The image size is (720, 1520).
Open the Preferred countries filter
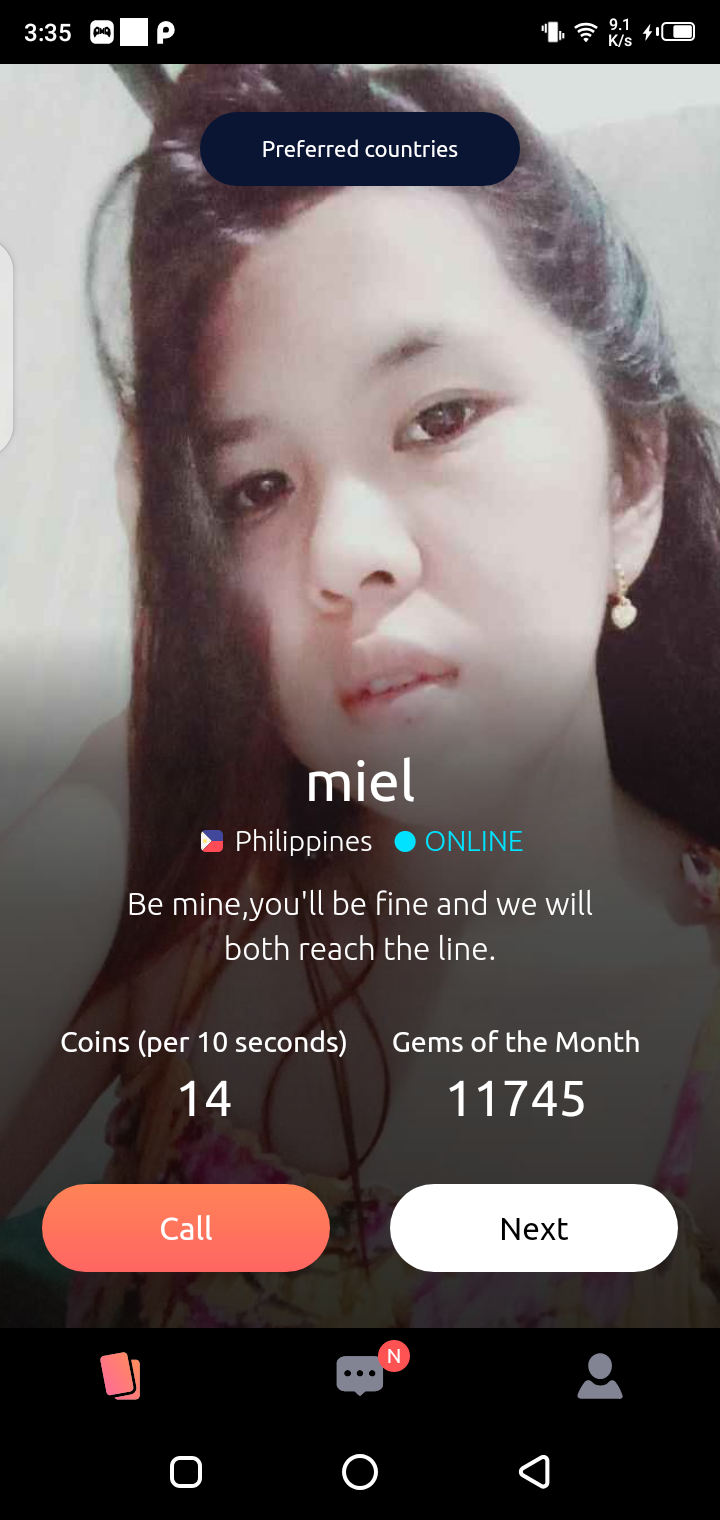point(360,149)
